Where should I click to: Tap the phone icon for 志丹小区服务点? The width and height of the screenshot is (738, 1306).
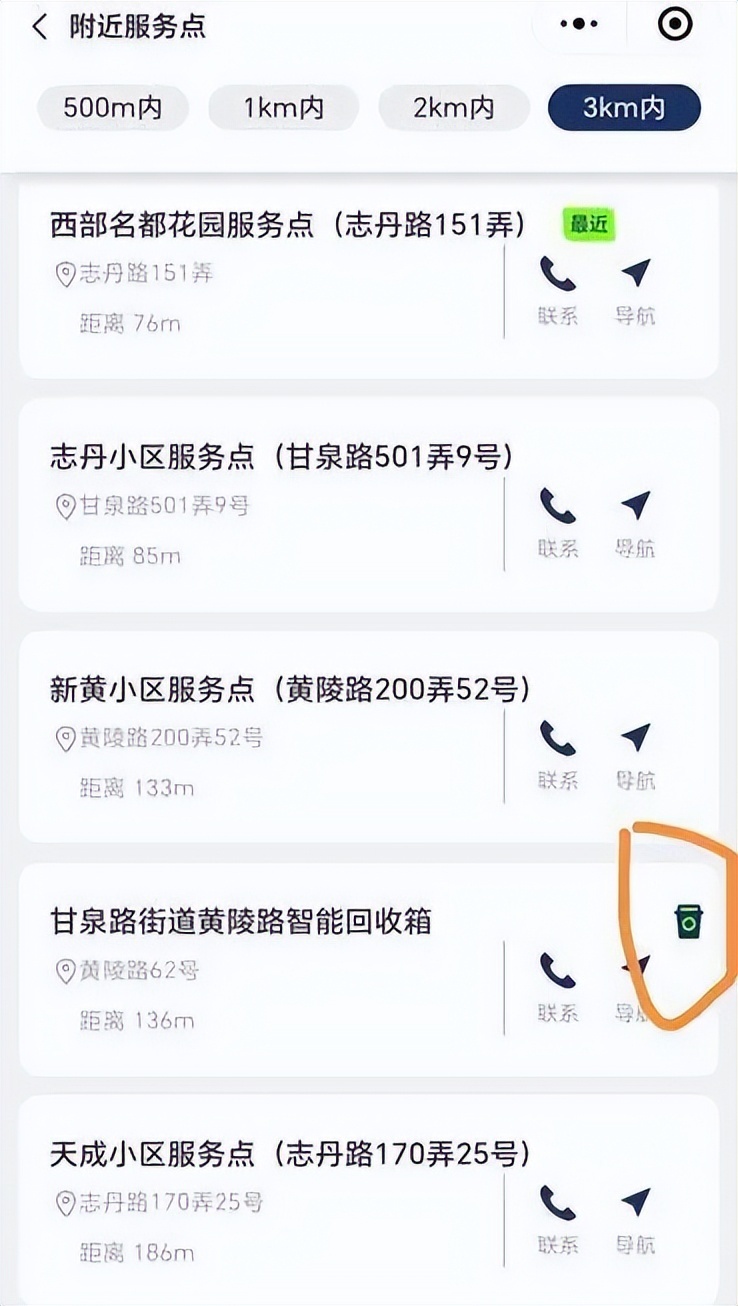coord(557,507)
